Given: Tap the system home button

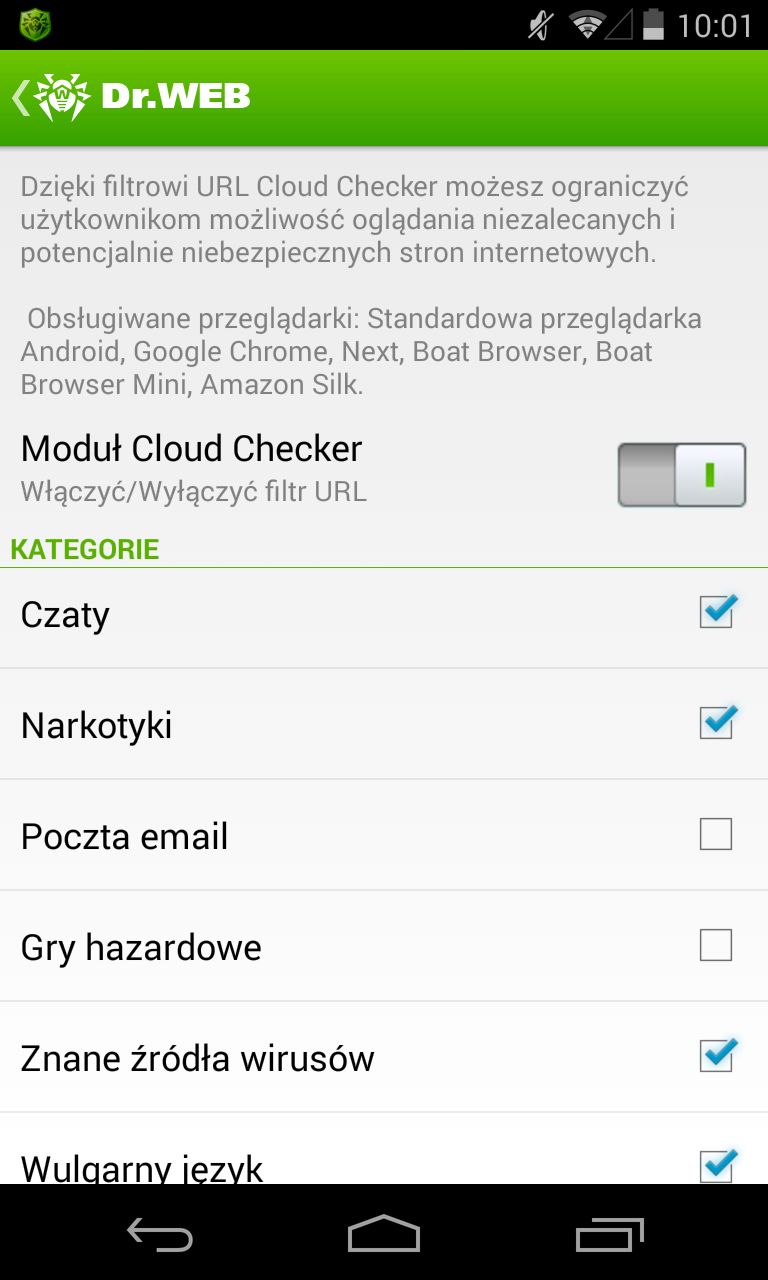Looking at the screenshot, I should point(384,1234).
